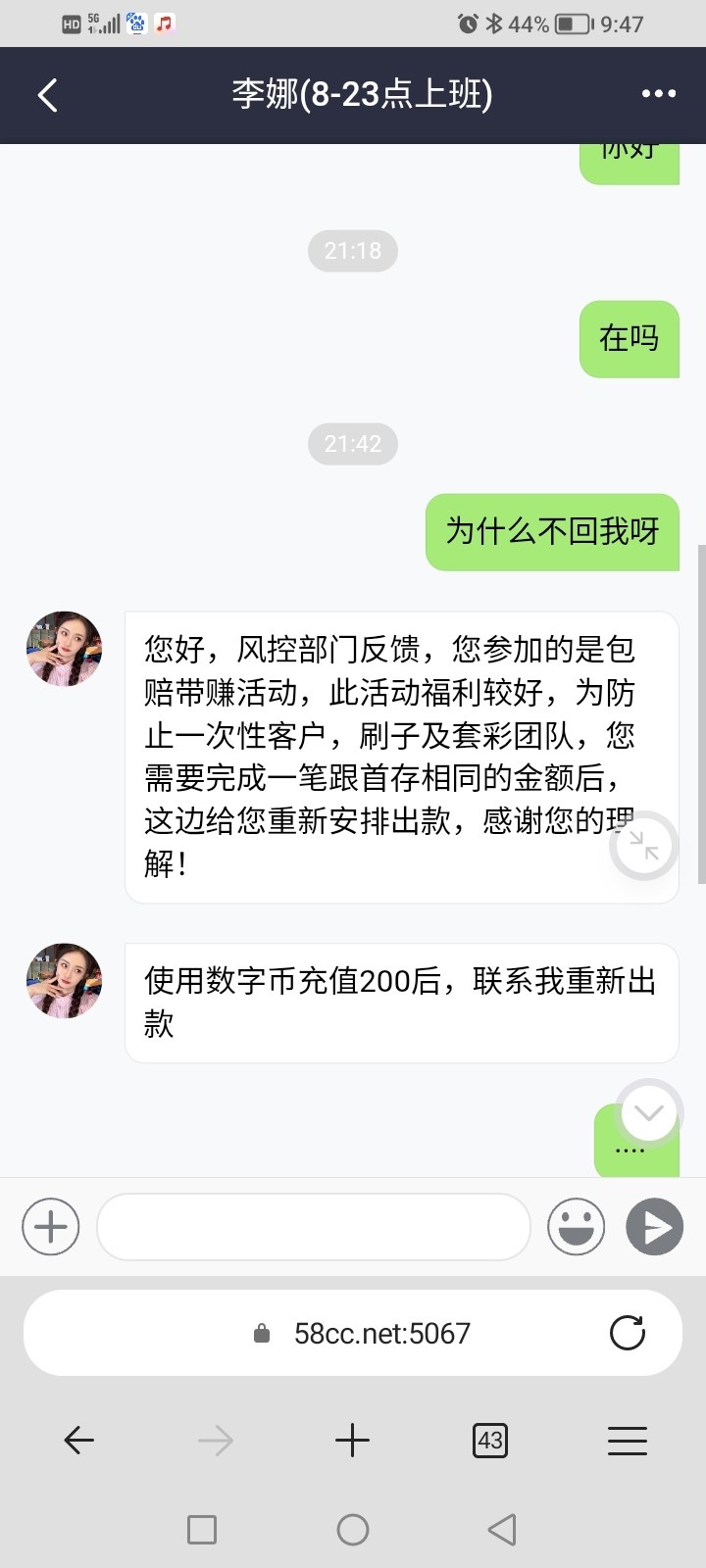This screenshot has height=1568, width=706.
Task: Go to the system home screen
Action: click(x=352, y=1529)
